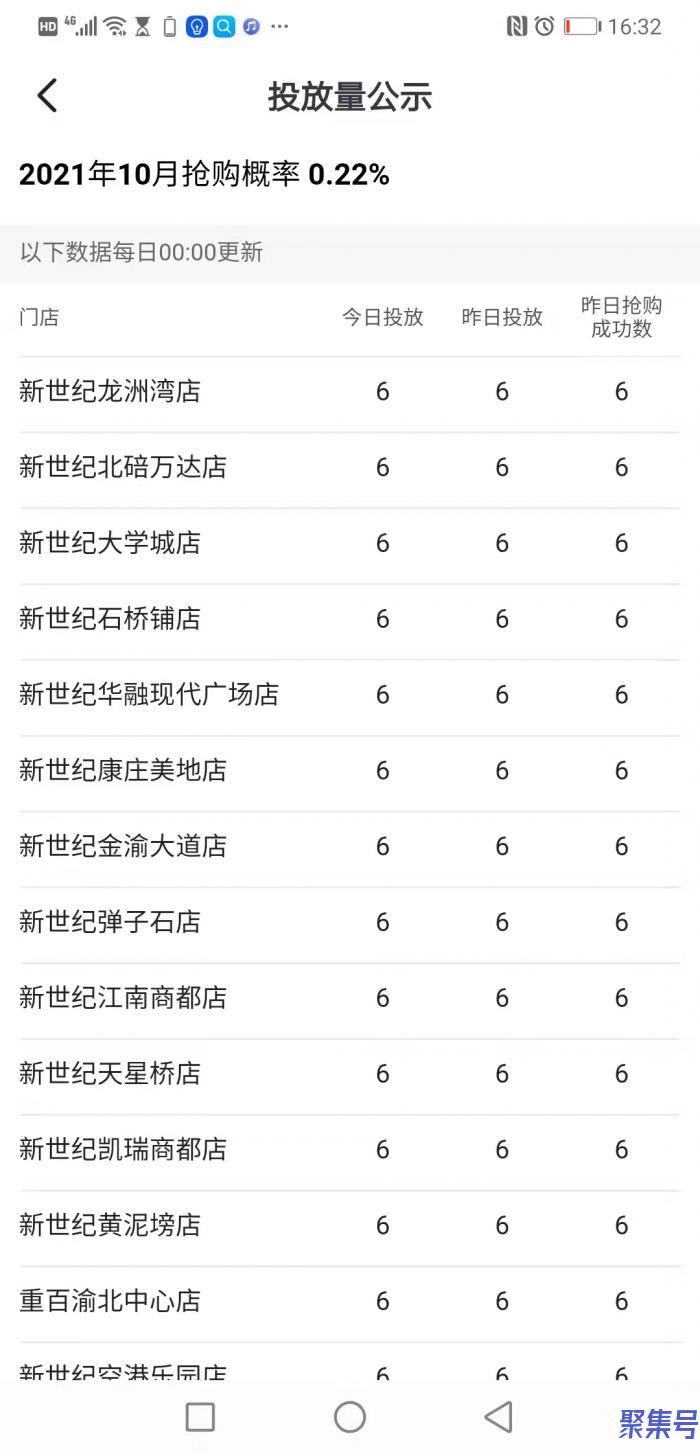Screen dimensions: 700x1454
Task: Tap the system back triangle button
Action: (498, 1416)
